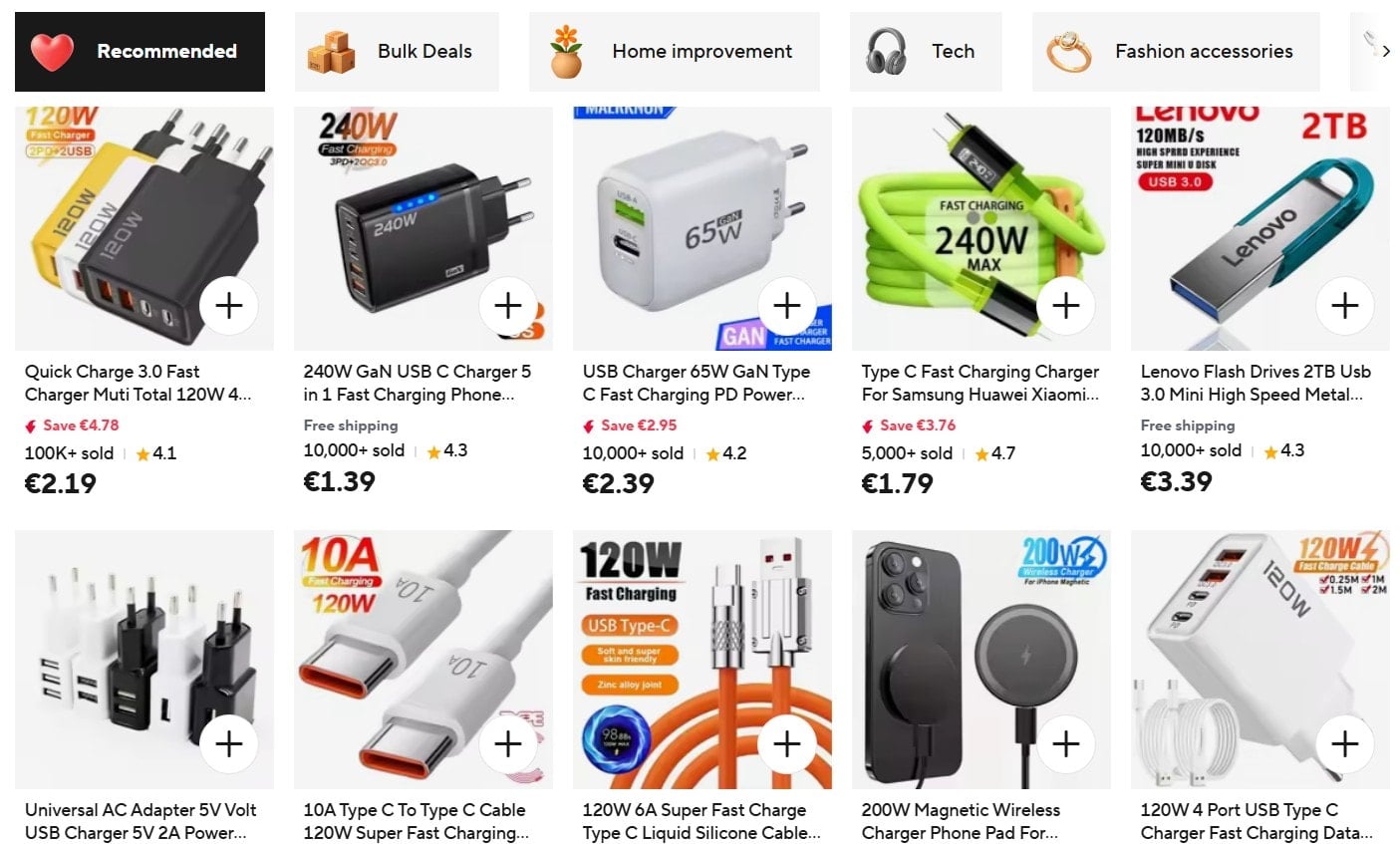
Task: Switch to the Bulk Deals category
Action: pyautogui.click(x=396, y=52)
